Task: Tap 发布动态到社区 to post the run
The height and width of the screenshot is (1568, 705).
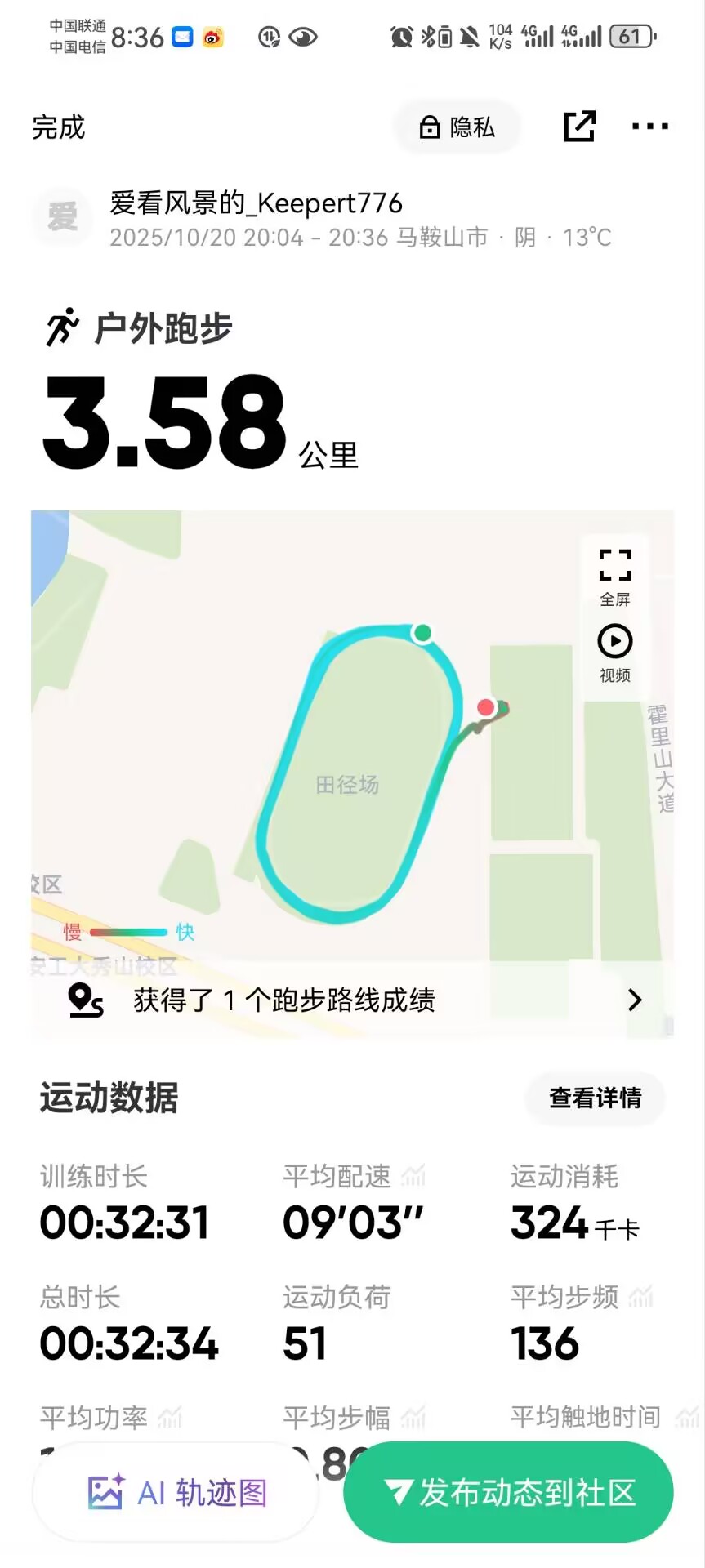Action: click(509, 1493)
